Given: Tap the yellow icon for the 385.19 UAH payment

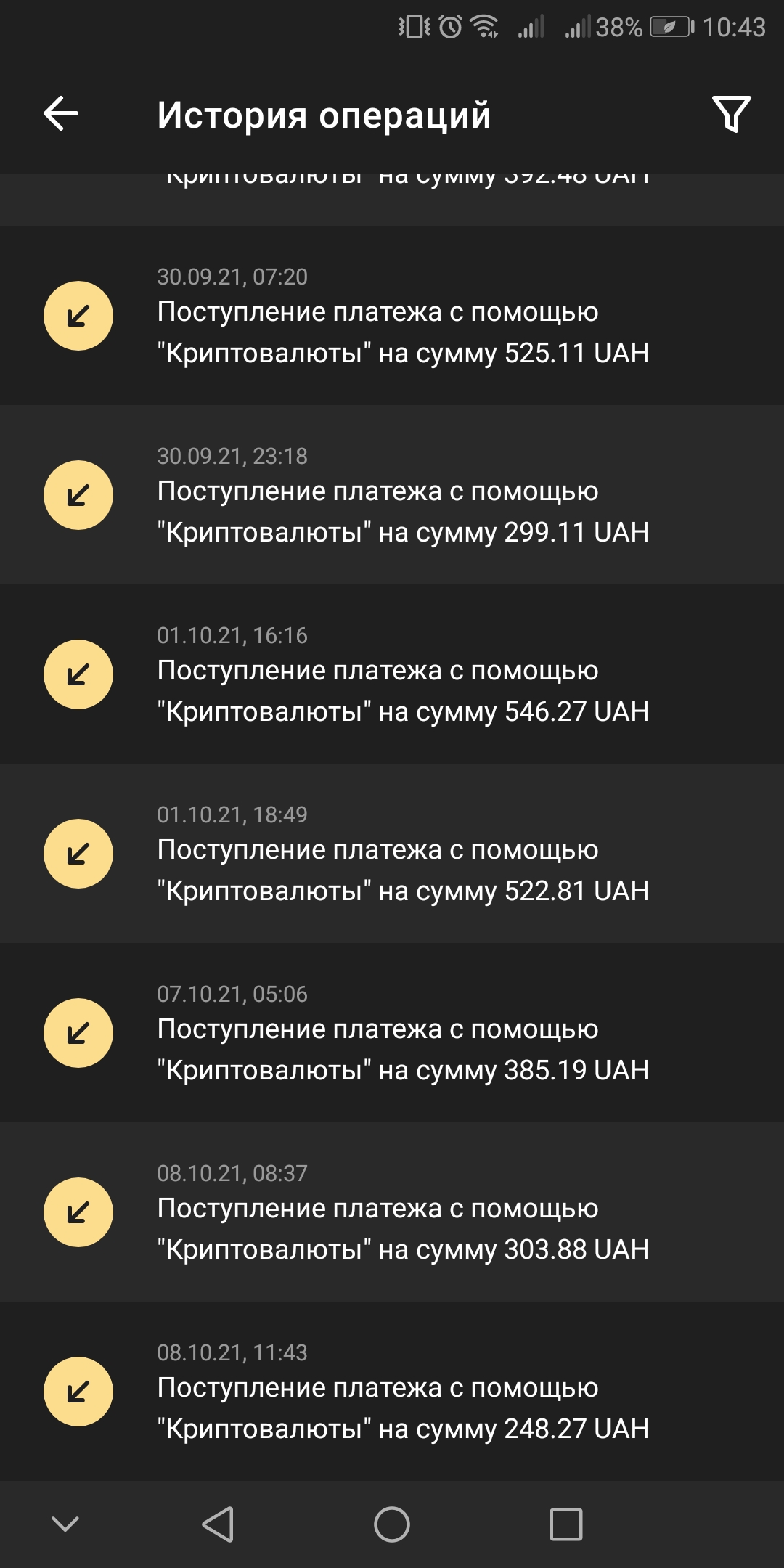Looking at the screenshot, I should tap(79, 1032).
